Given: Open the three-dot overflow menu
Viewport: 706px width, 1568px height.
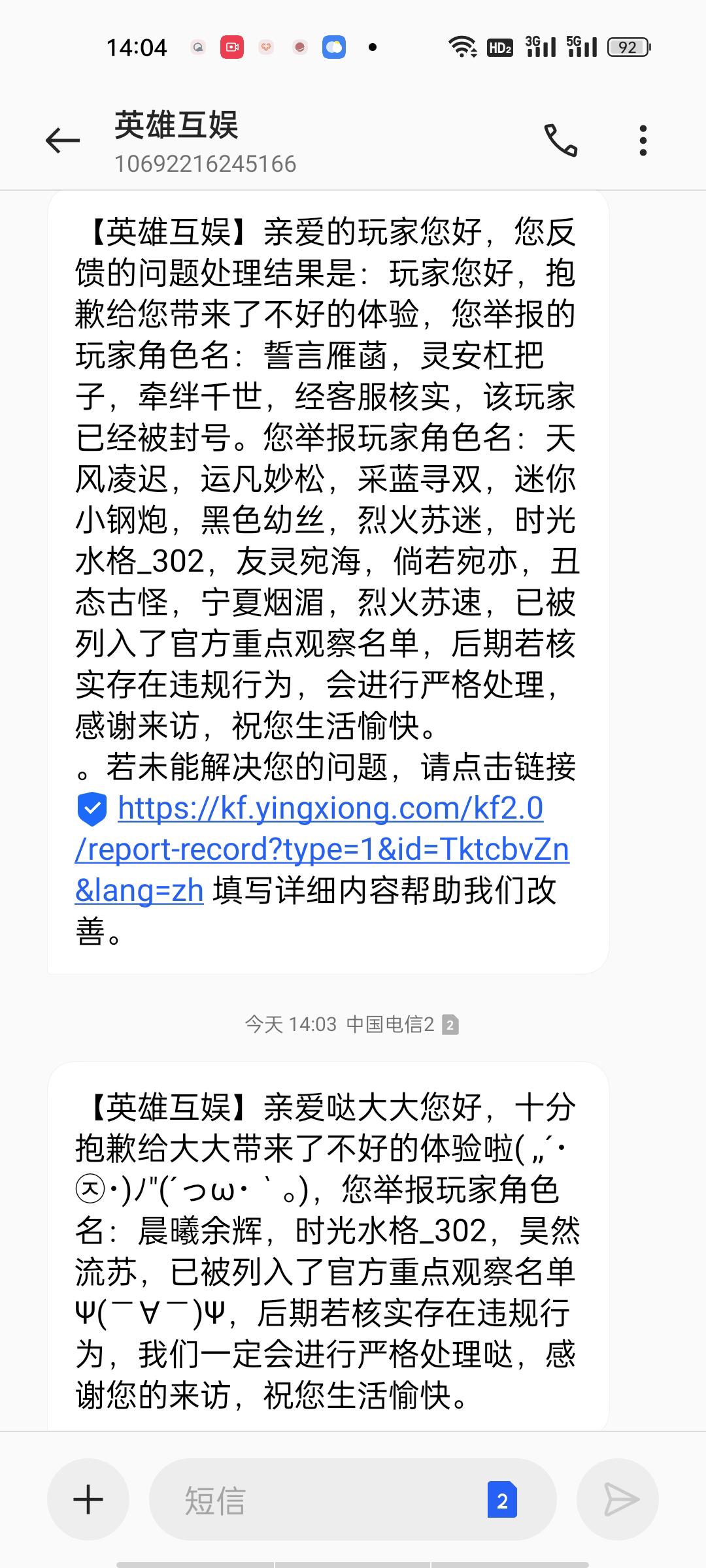Looking at the screenshot, I should click(x=643, y=140).
